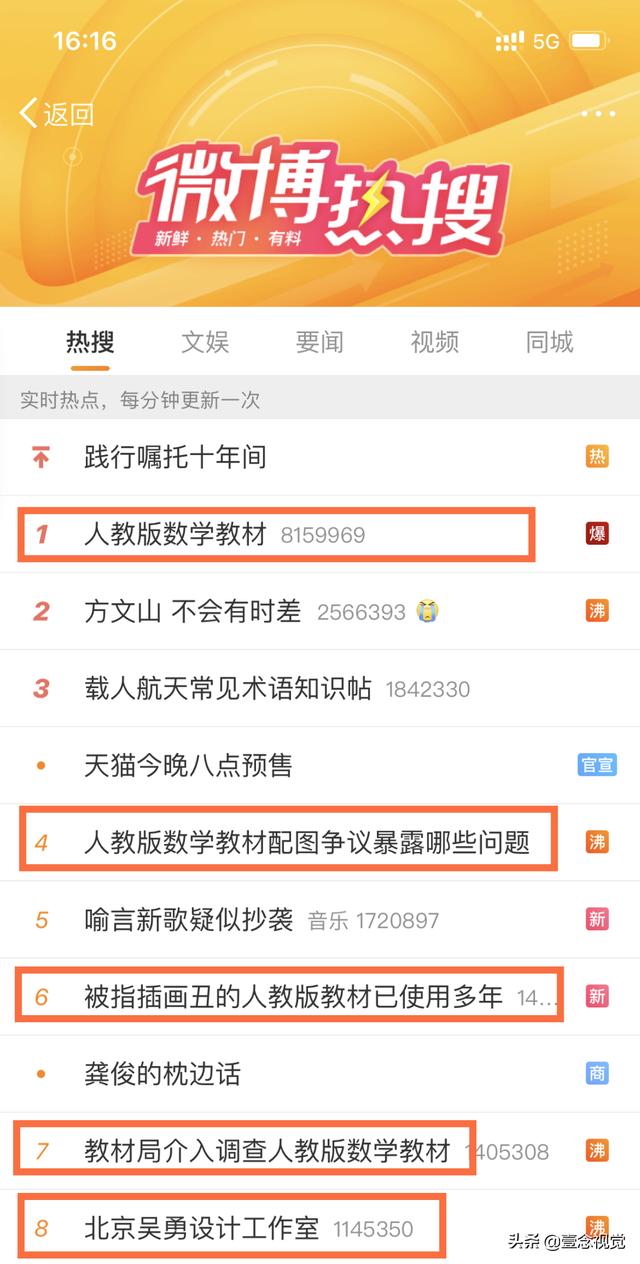Open sponsored topic 龚俊的枕边话

pos(320,1073)
